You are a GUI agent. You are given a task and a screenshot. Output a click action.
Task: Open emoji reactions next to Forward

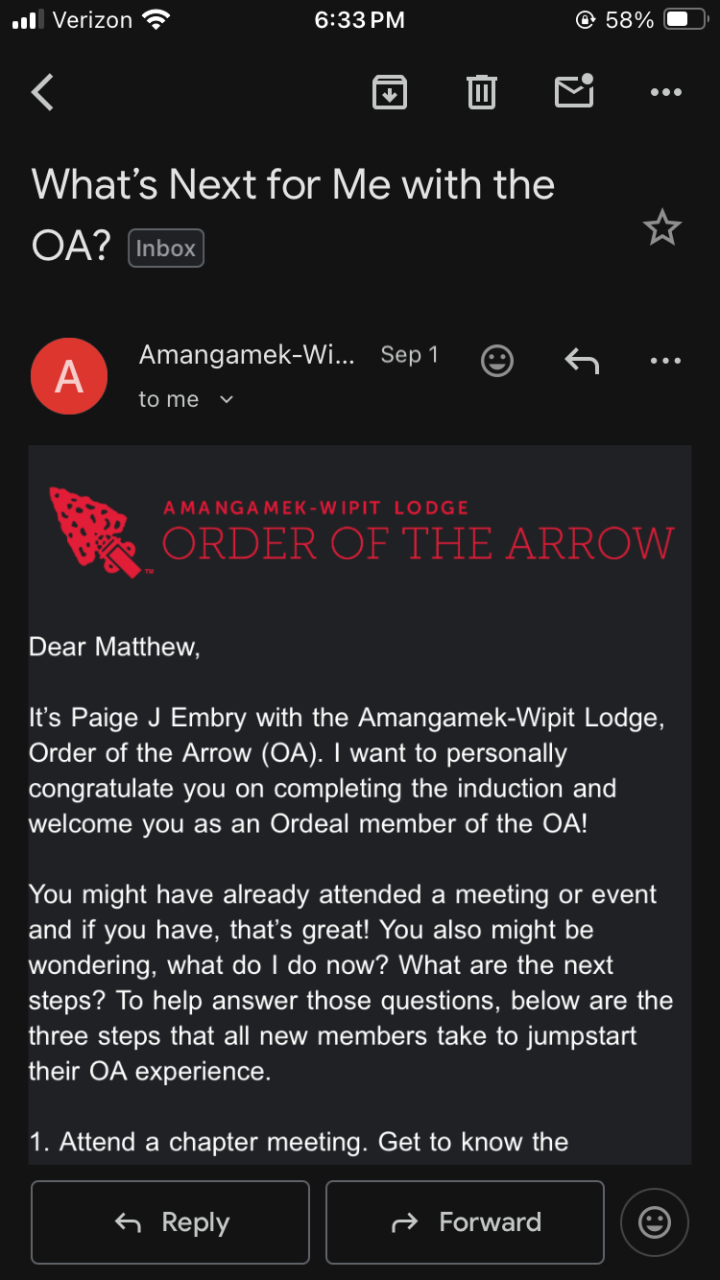point(654,1222)
